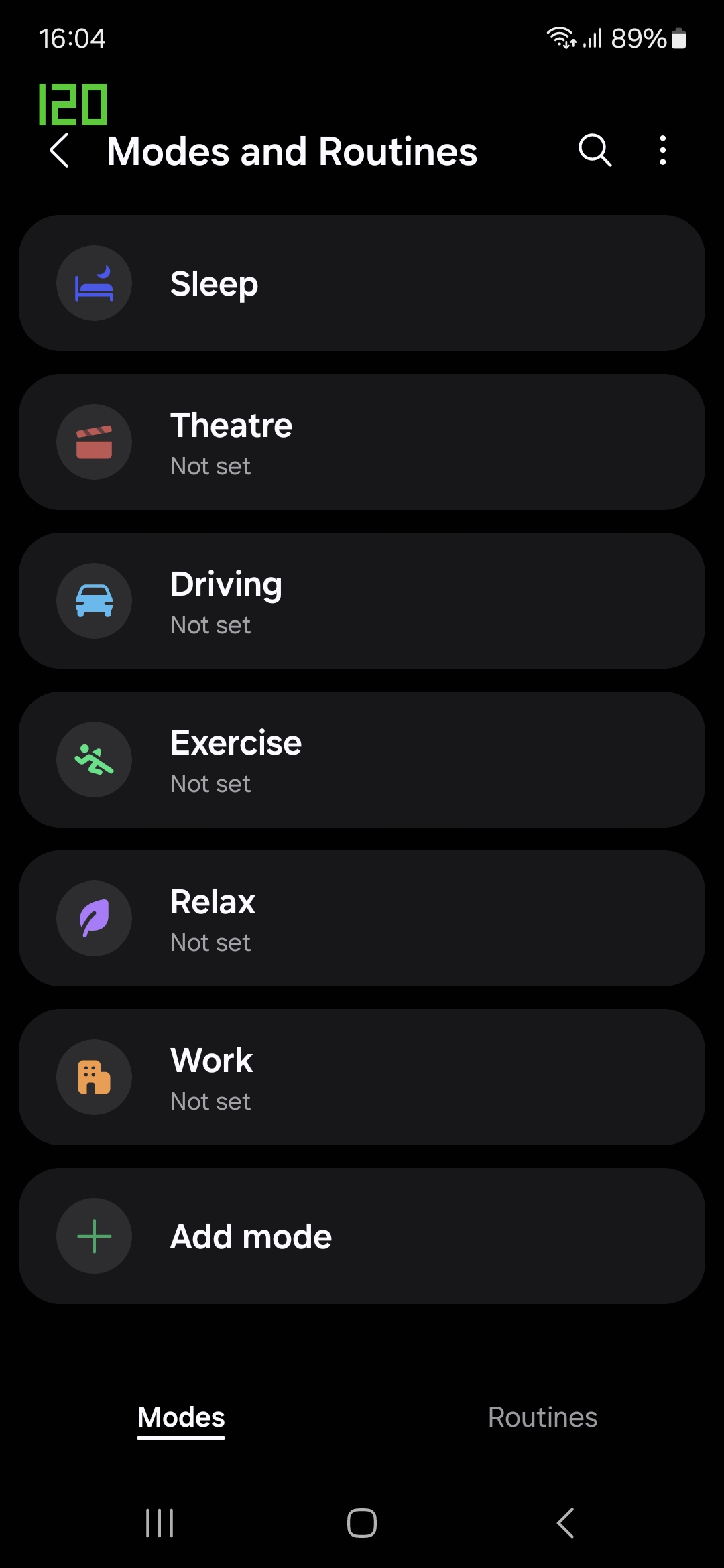Image resolution: width=724 pixels, height=1568 pixels.
Task: Open the Driving mode card
Action: [362, 601]
